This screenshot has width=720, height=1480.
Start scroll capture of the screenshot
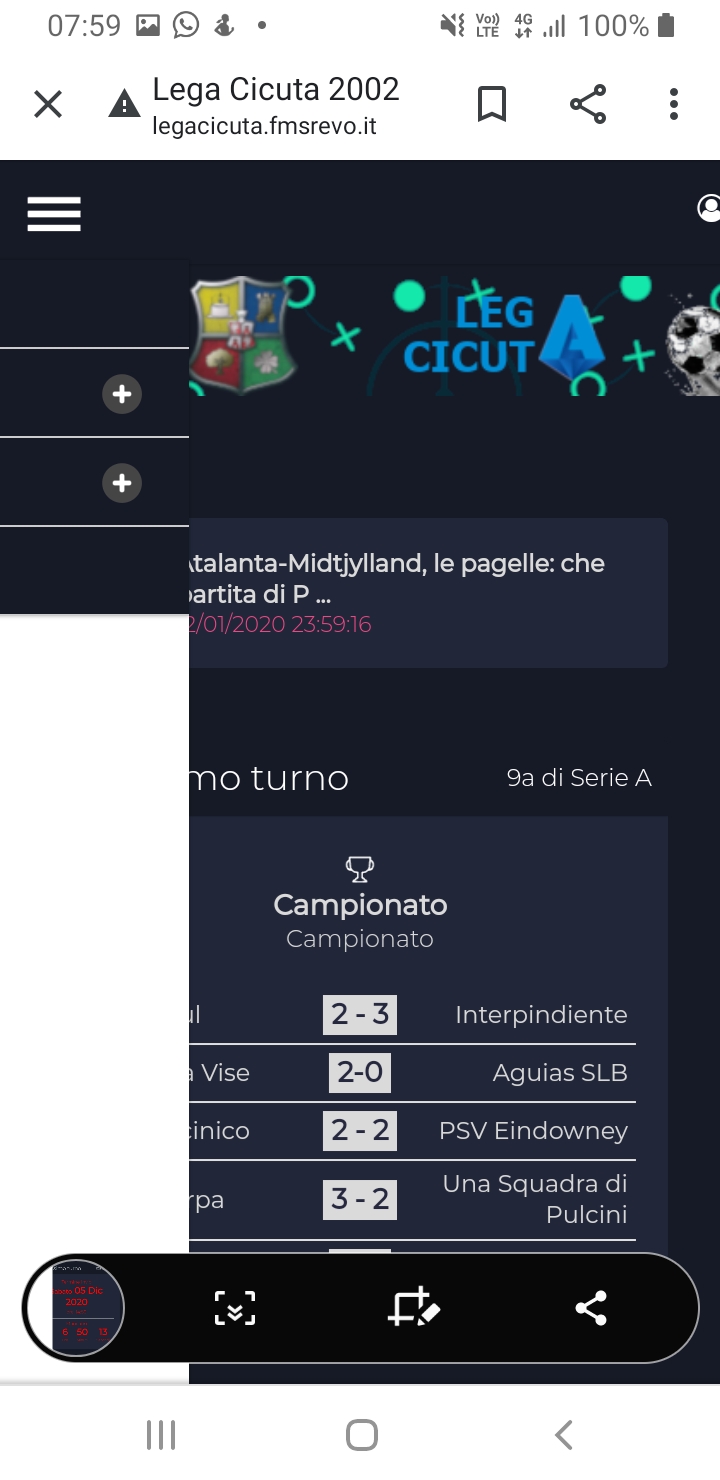235,1308
